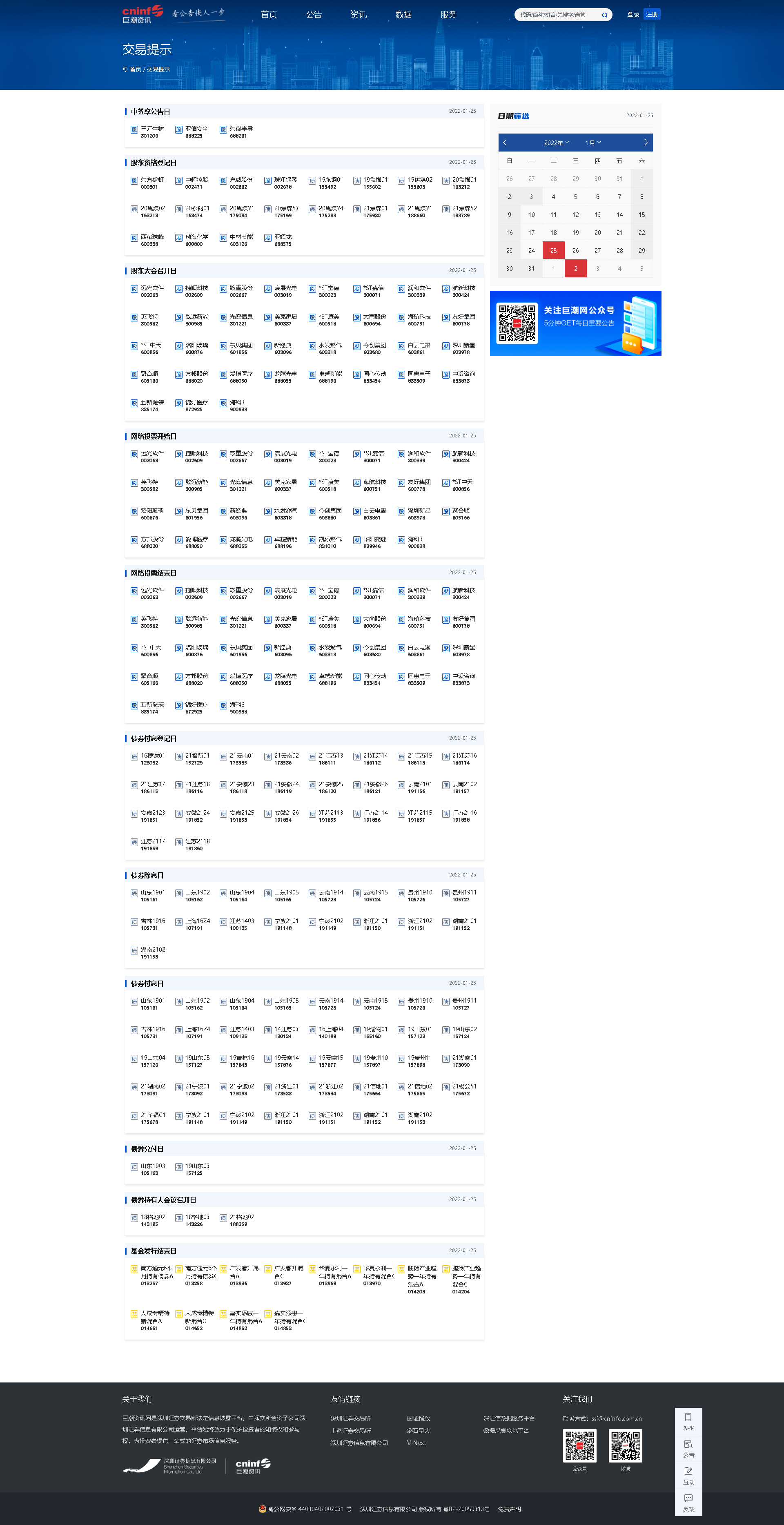Viewport: 784px width, 1525px height.
Task: Open the 公告 navigation menu
Action: (314, 14)
